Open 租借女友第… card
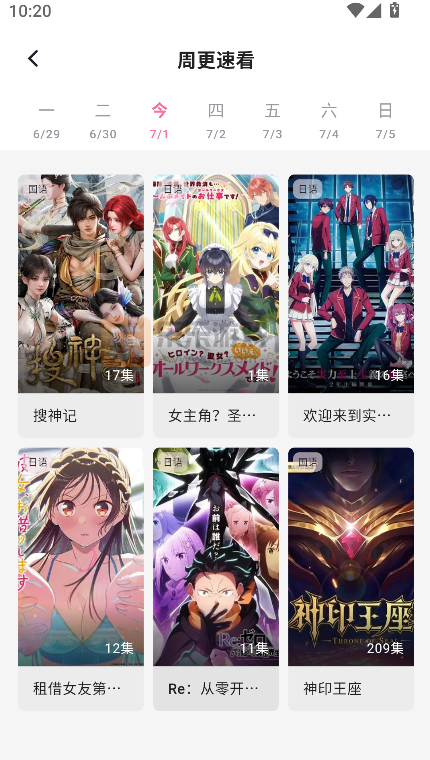430x760 pixels. [x=81, y=579]
